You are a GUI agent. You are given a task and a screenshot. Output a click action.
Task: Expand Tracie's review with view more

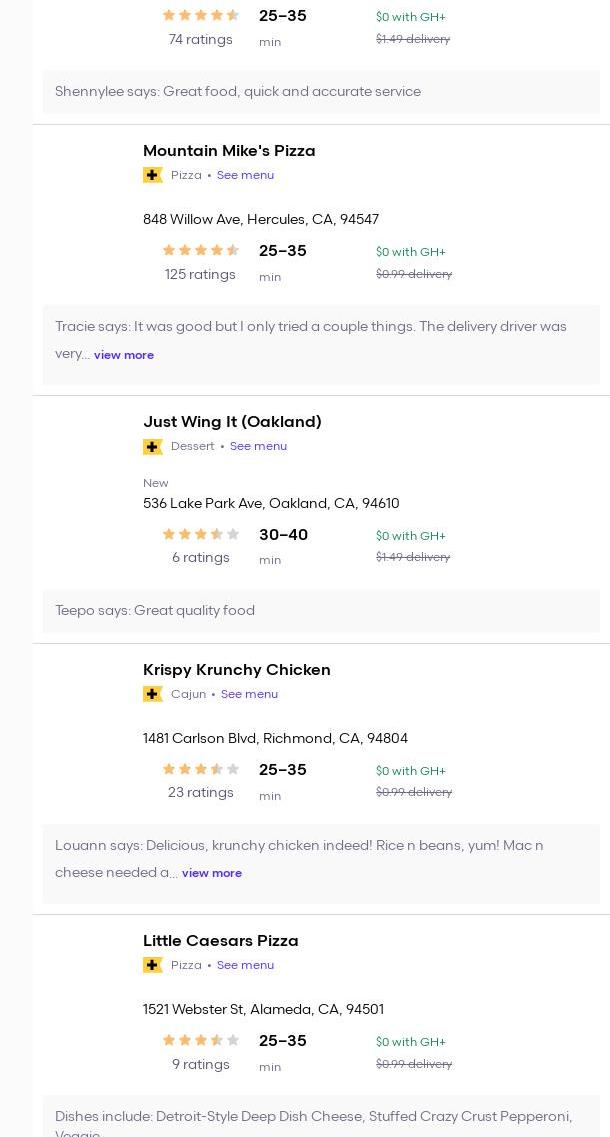coord(124,355)
